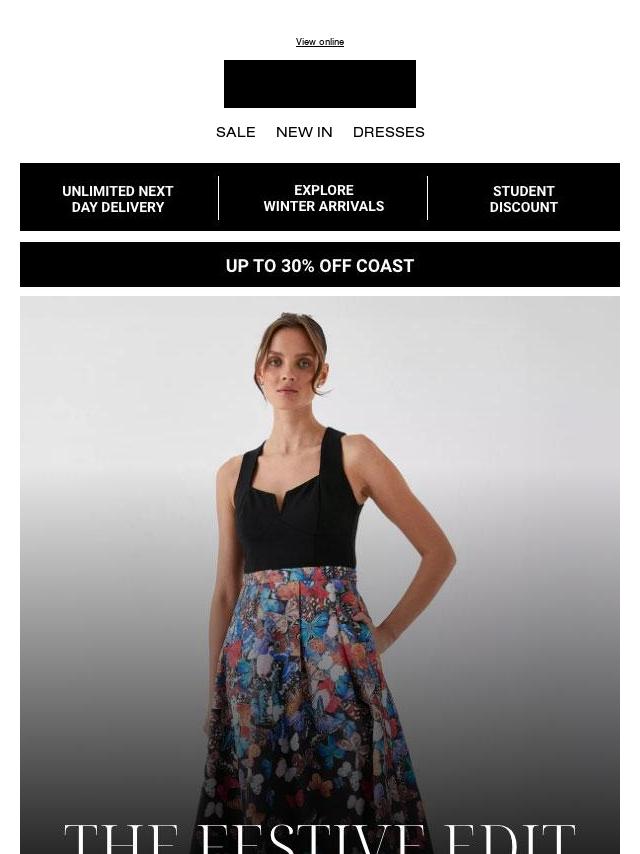Tap Unlimited Next Day Delivery banner
This screenshot has width=640, height=854.
click(118, 199)
